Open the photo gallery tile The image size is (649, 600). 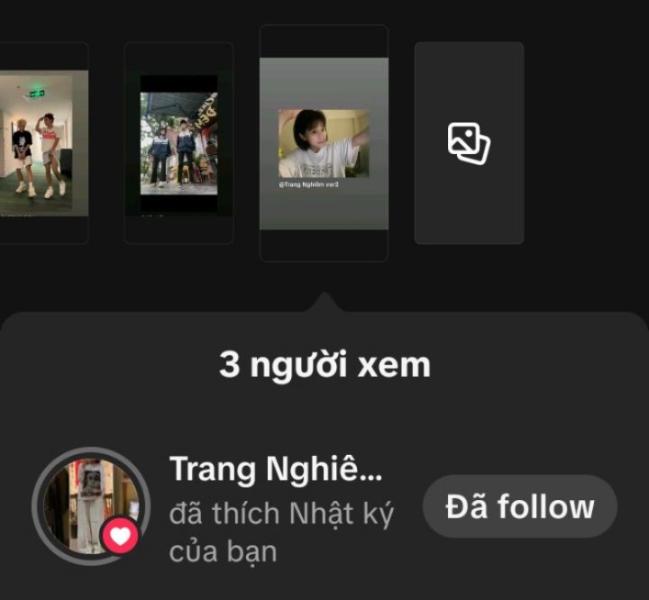click(468, 142)
